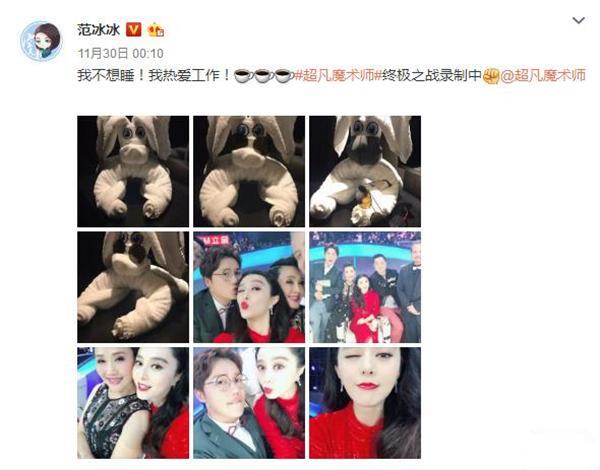View selfie of two women together
600x470 pixels.
click(x=133, y=402)
